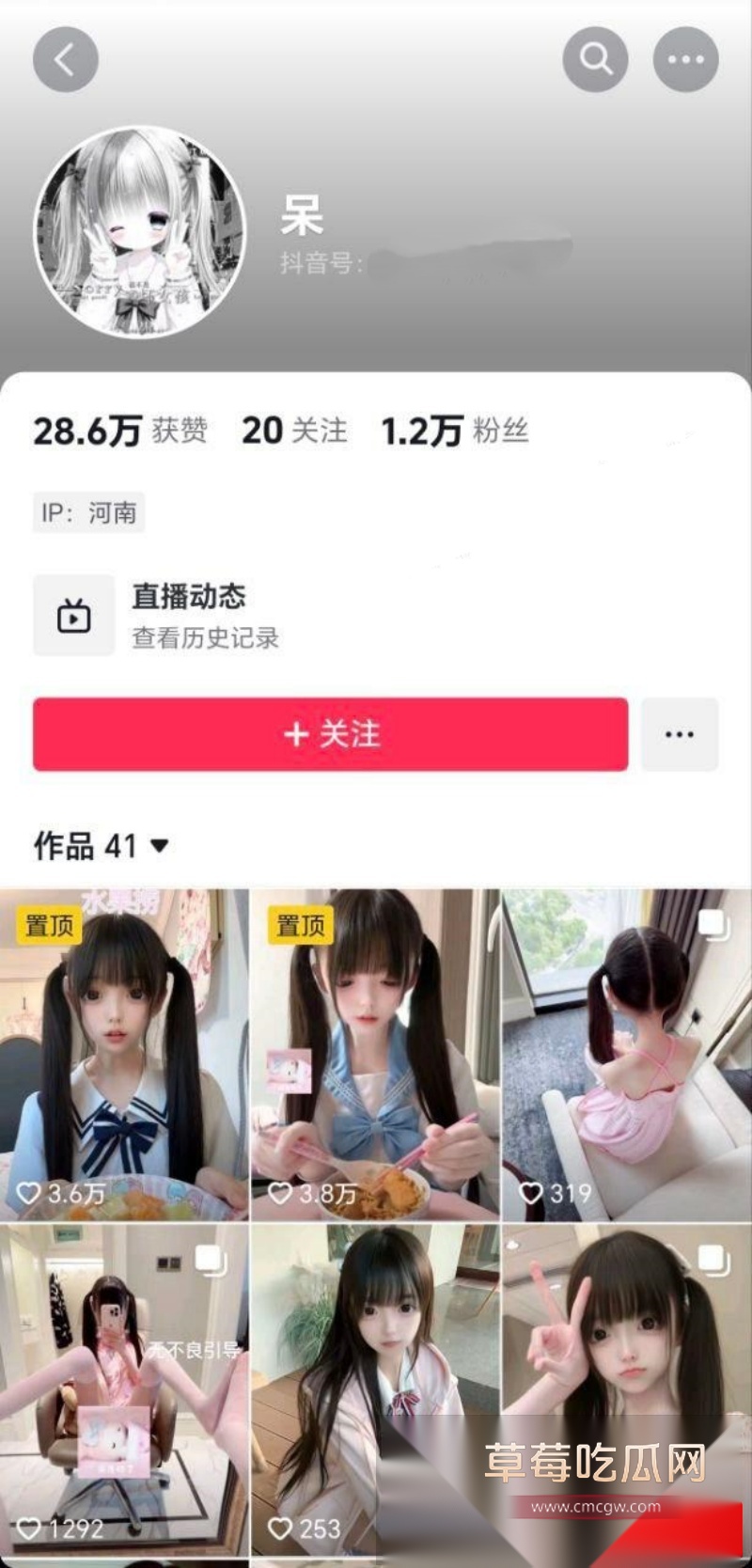
Task: Open search on this profile
Action: click(x=595, y=60)
